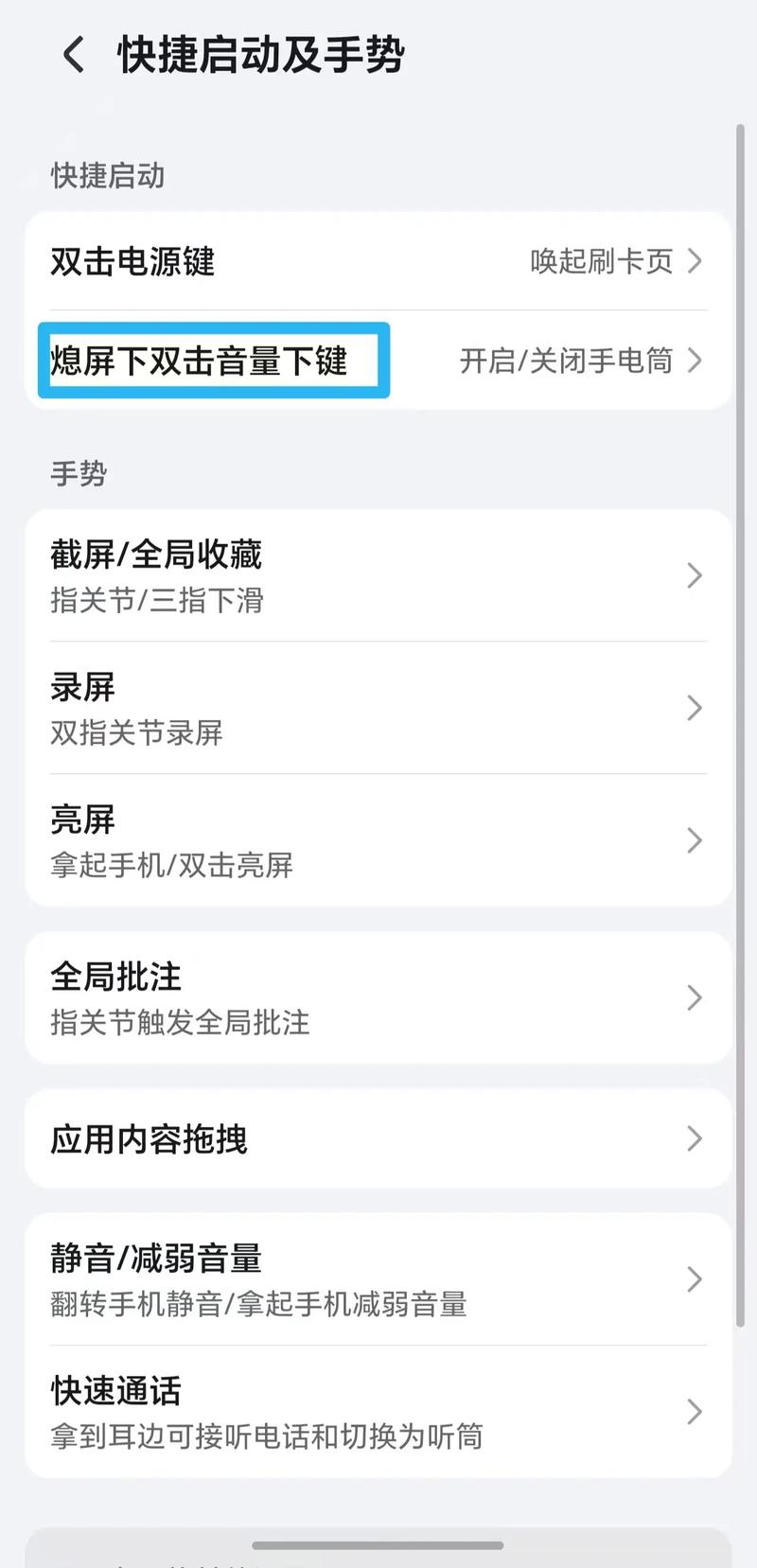Open the 录屏 knuckle recording setting
Screen dimensions: 757x1568
tap(284, 709)
